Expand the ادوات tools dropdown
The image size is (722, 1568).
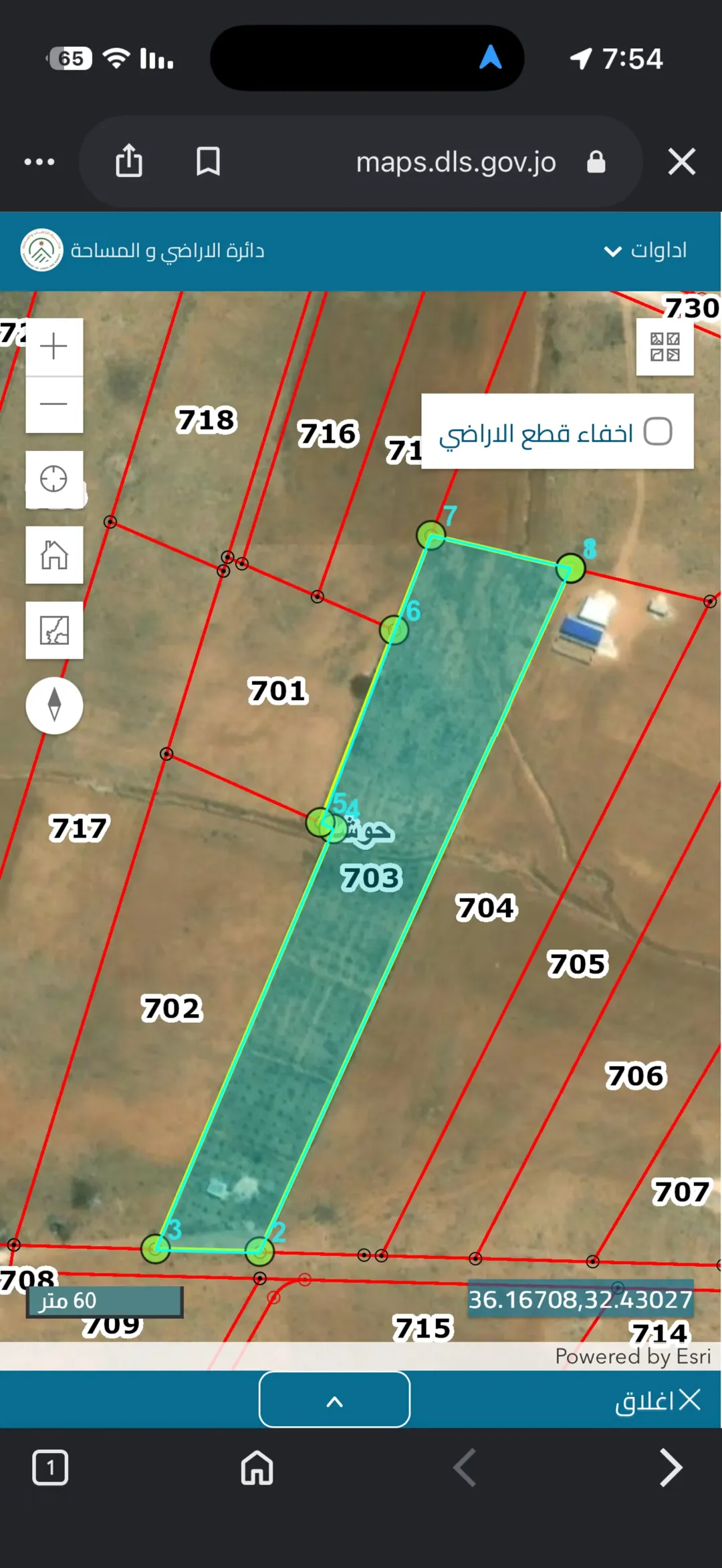click(x=645, y=251)
